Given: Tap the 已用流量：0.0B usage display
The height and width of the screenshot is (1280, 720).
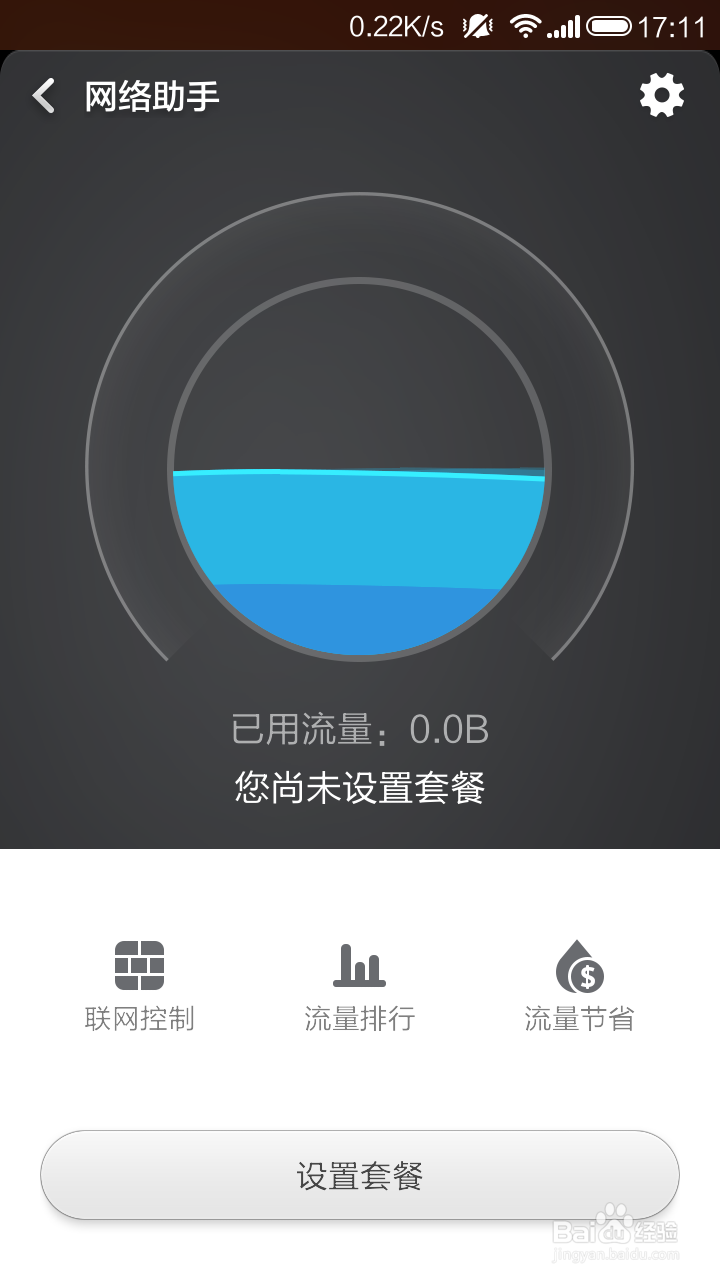Looking at the screenshot, I should click(360, 730).
